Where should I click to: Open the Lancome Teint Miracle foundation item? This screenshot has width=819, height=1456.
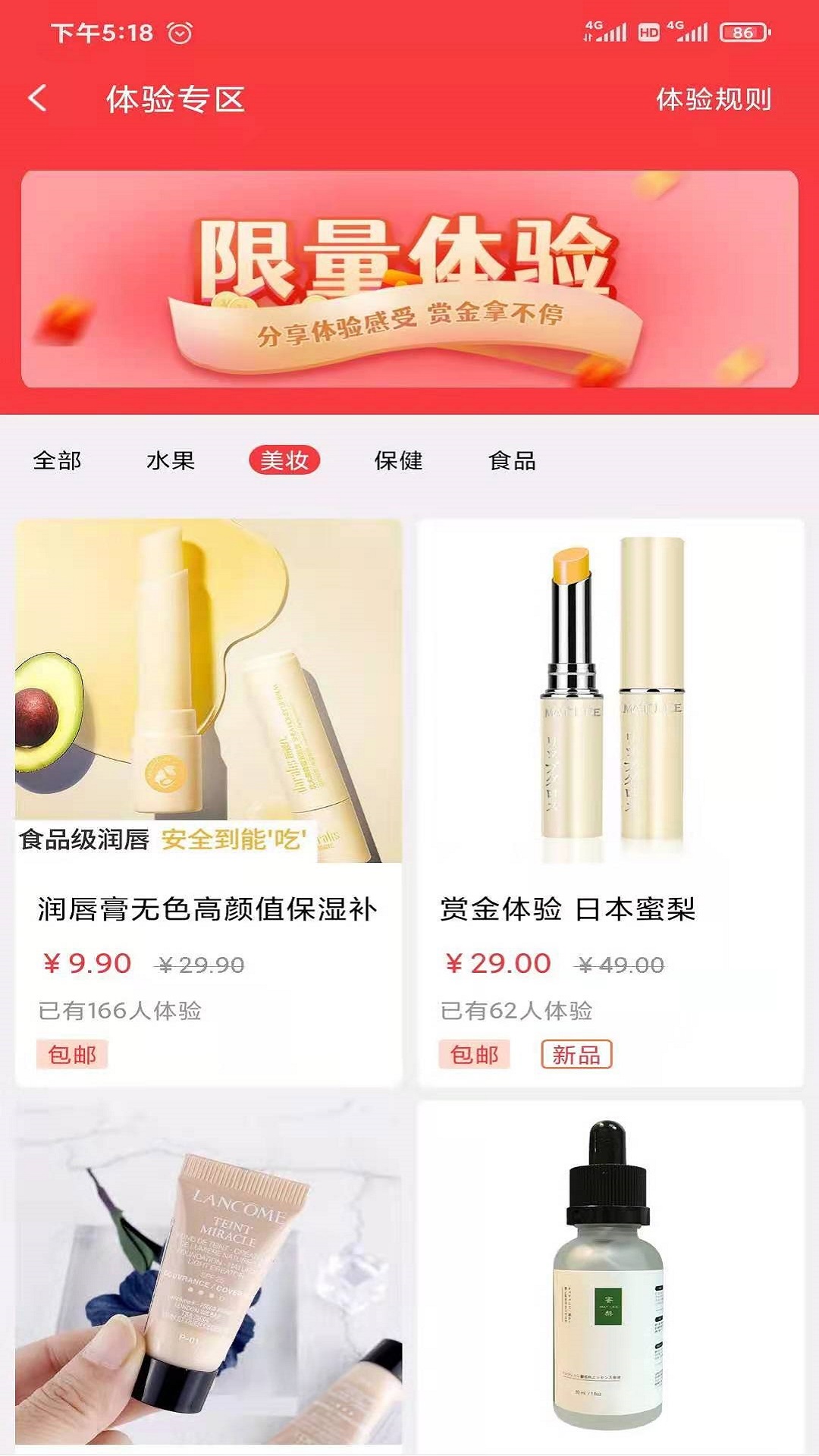click(x=209, y=1274)
